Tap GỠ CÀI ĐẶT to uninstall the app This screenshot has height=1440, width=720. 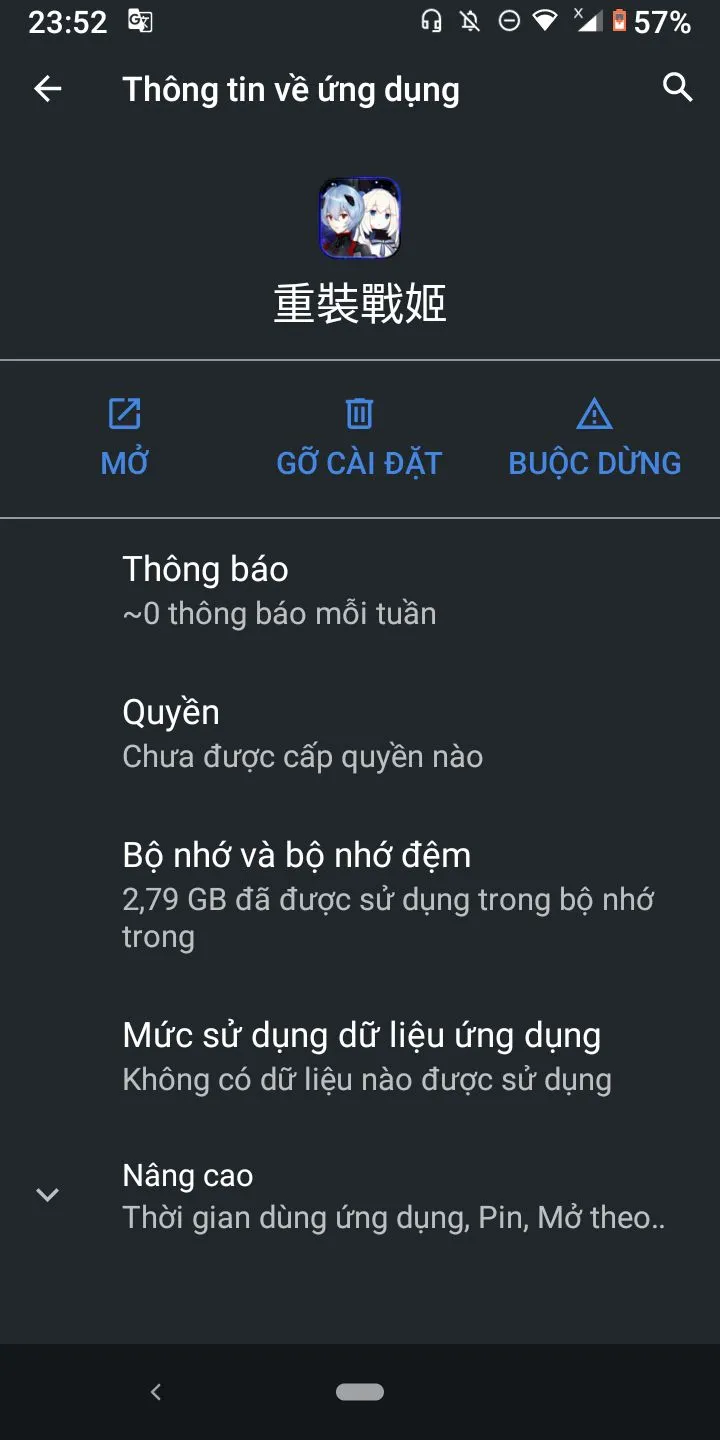[x=360, y=438]
